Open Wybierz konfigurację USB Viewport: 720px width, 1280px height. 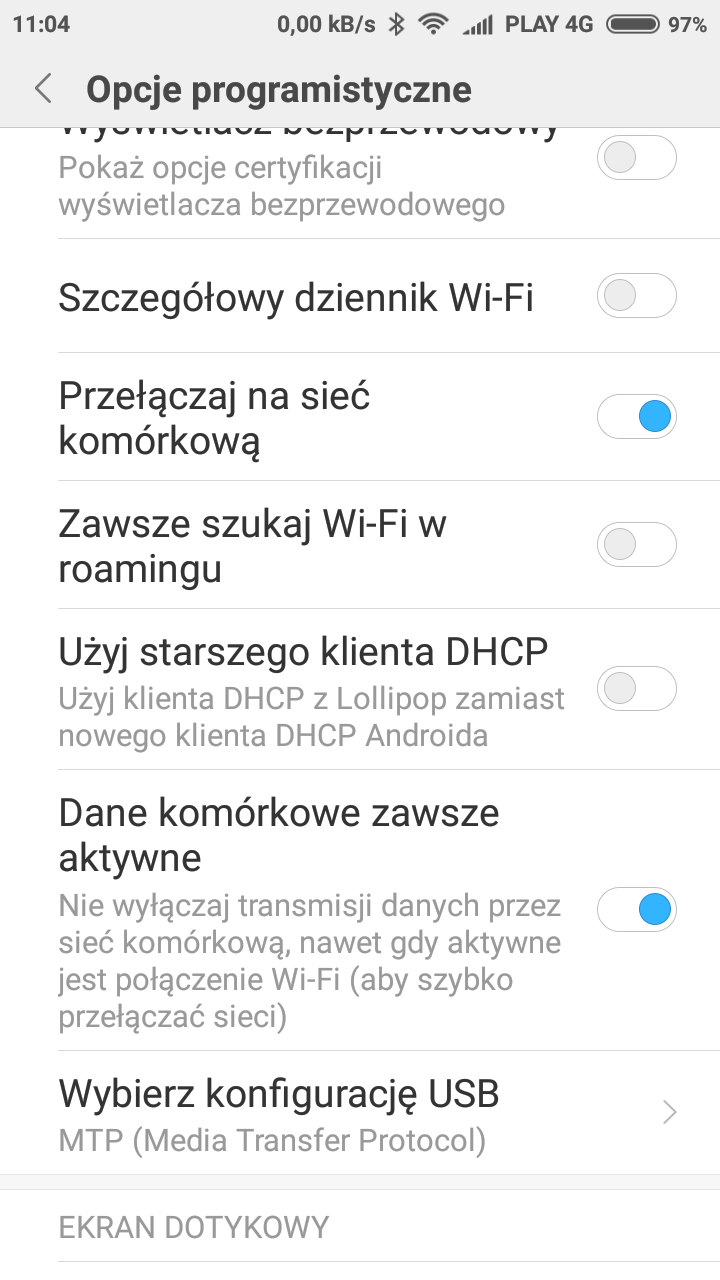tap(360, 1112)
